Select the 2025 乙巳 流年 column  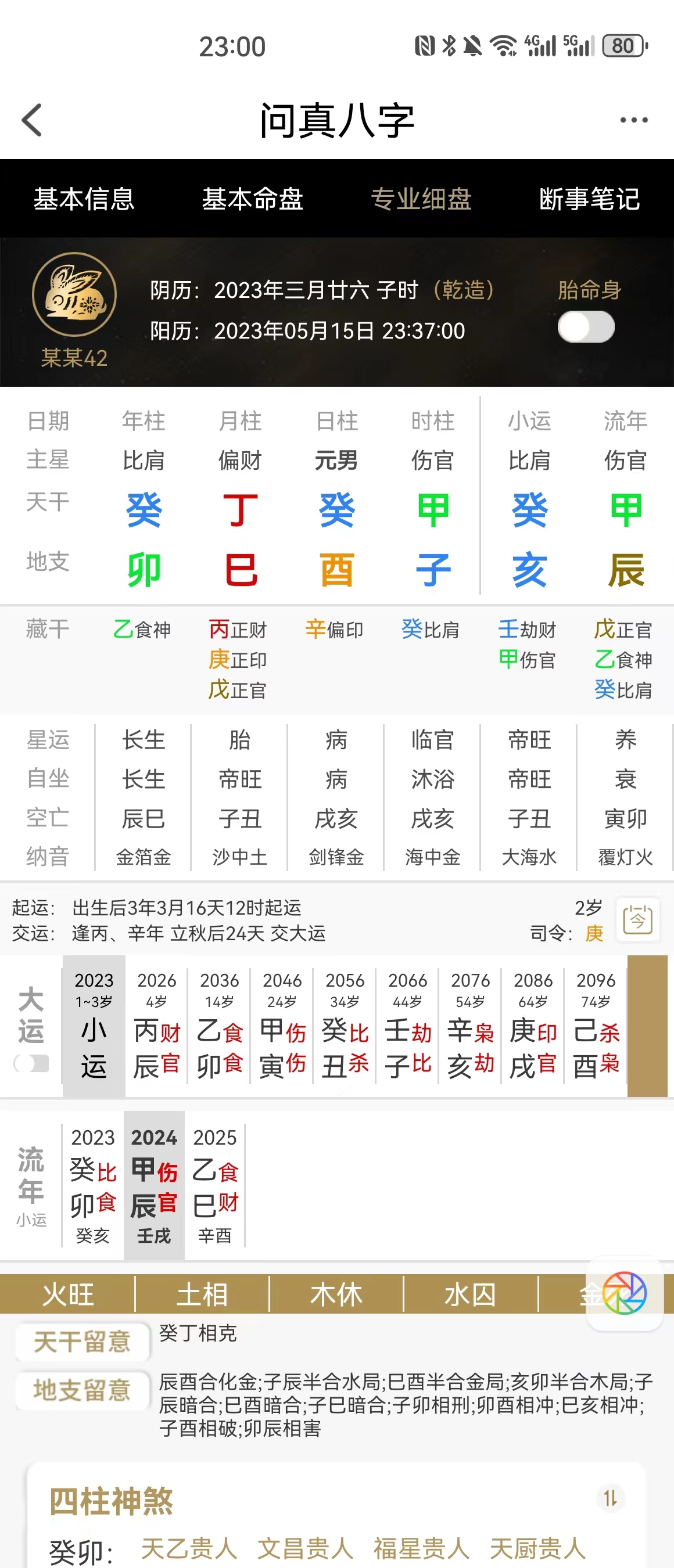click(215, 1184)
